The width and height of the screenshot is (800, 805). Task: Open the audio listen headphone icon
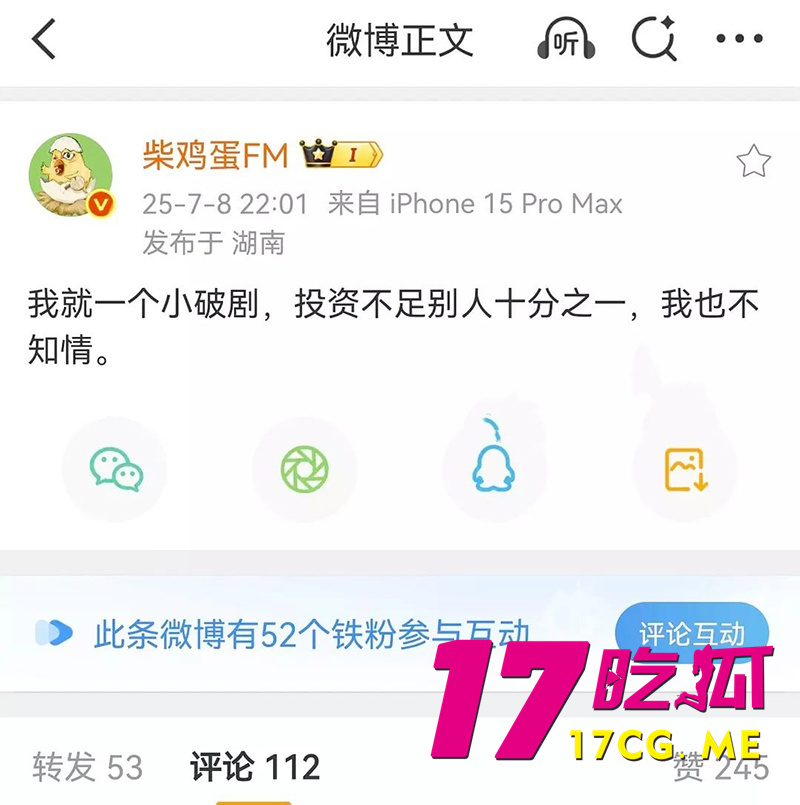point(566,41)
